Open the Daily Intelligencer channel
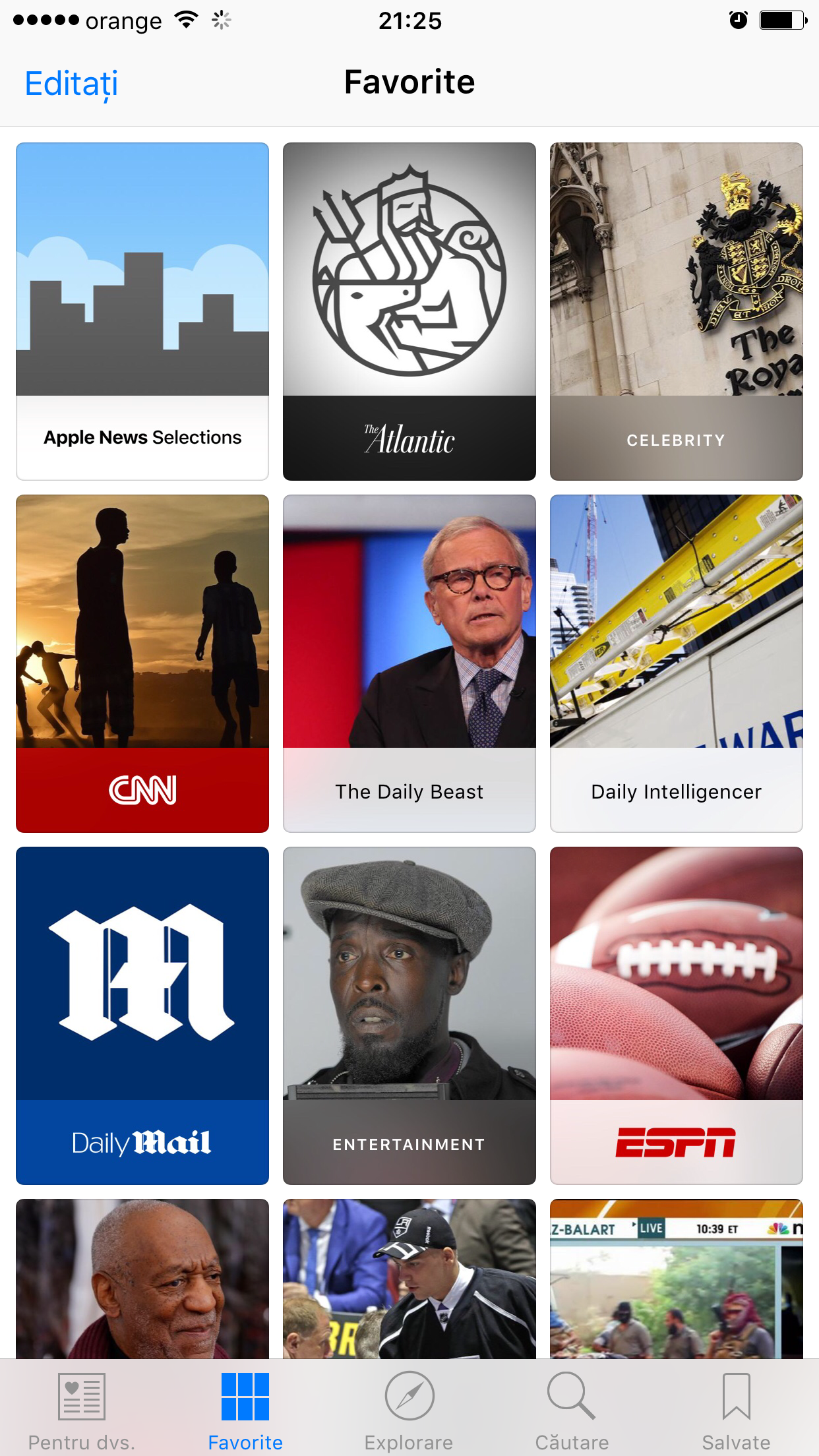 pos(676,663)
